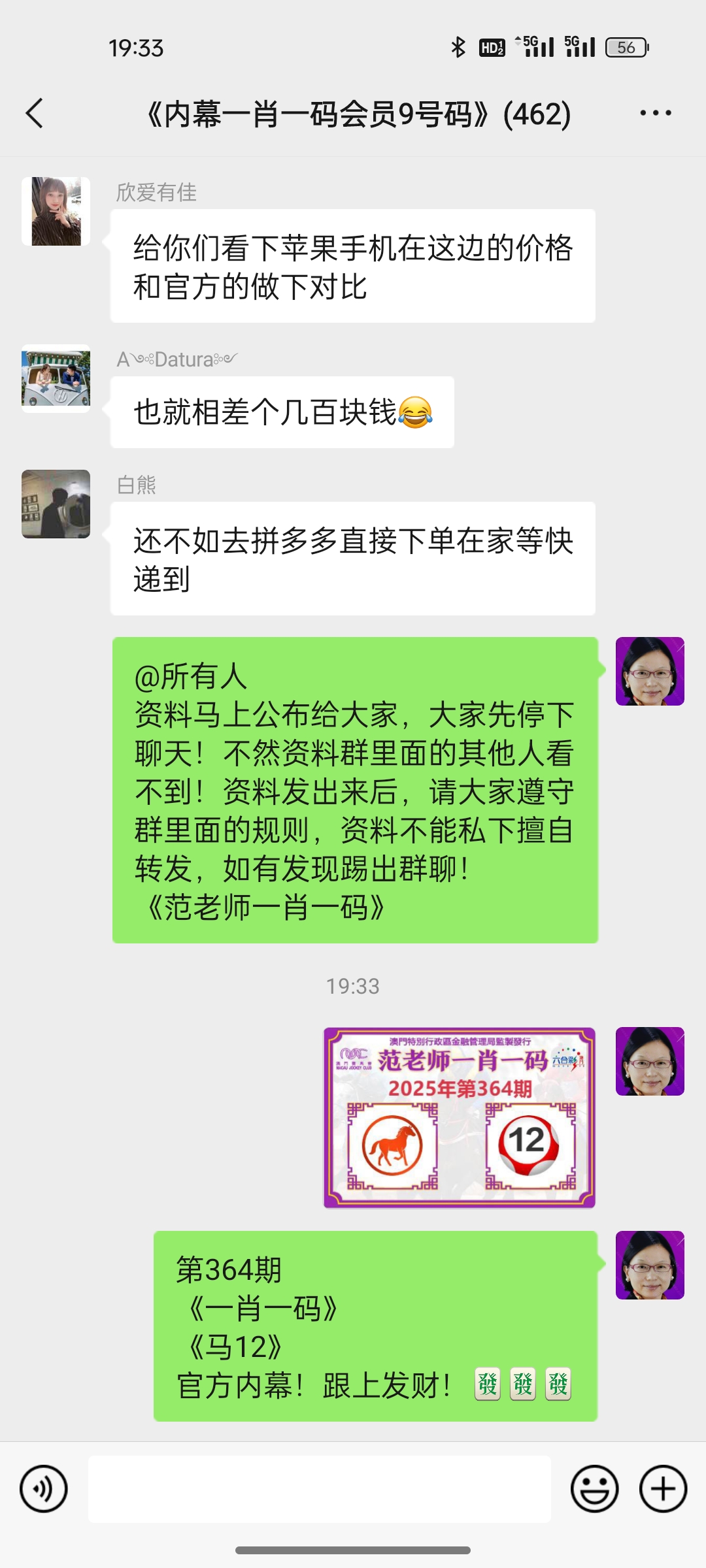View 白熊's profile avatar
This screenshot has width=706, height=1568.
click(x=56, y=504)
